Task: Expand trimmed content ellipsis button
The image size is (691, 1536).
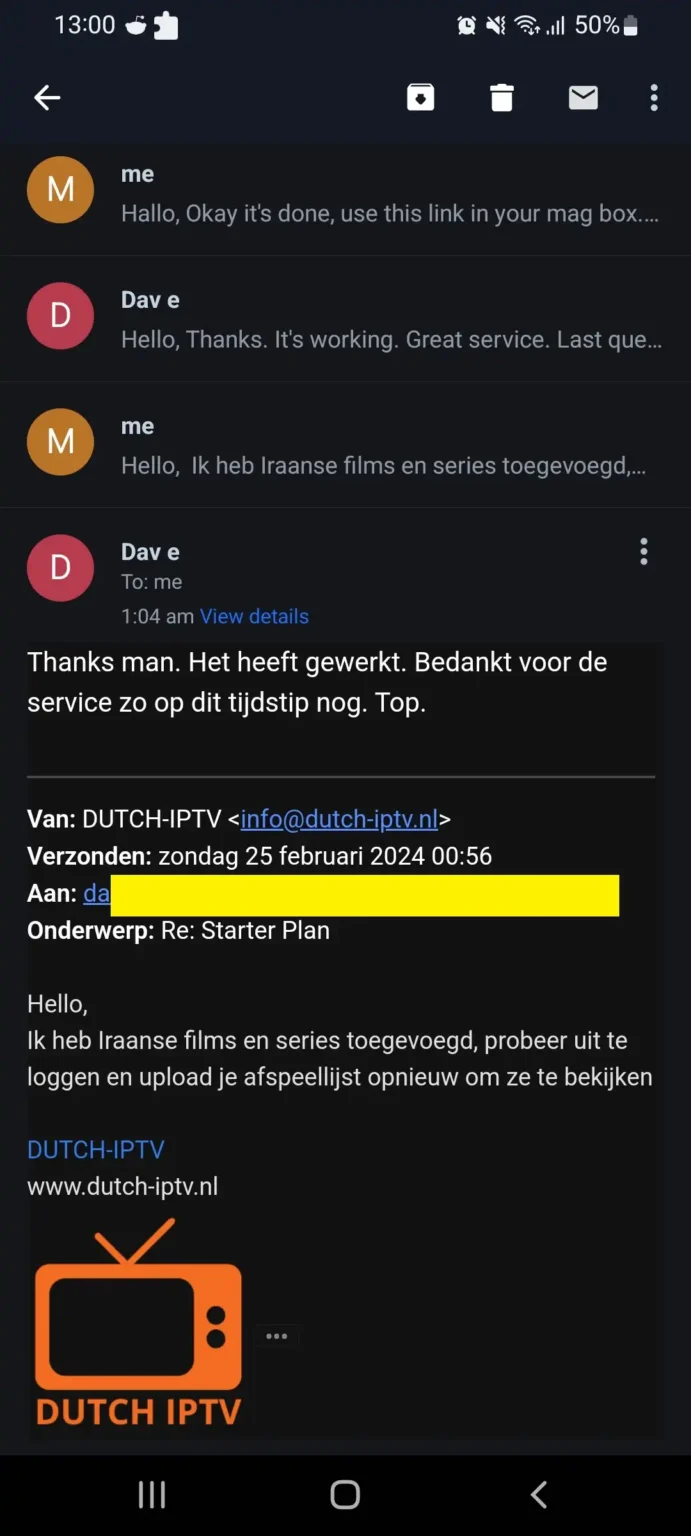Action: [277, 1336]
